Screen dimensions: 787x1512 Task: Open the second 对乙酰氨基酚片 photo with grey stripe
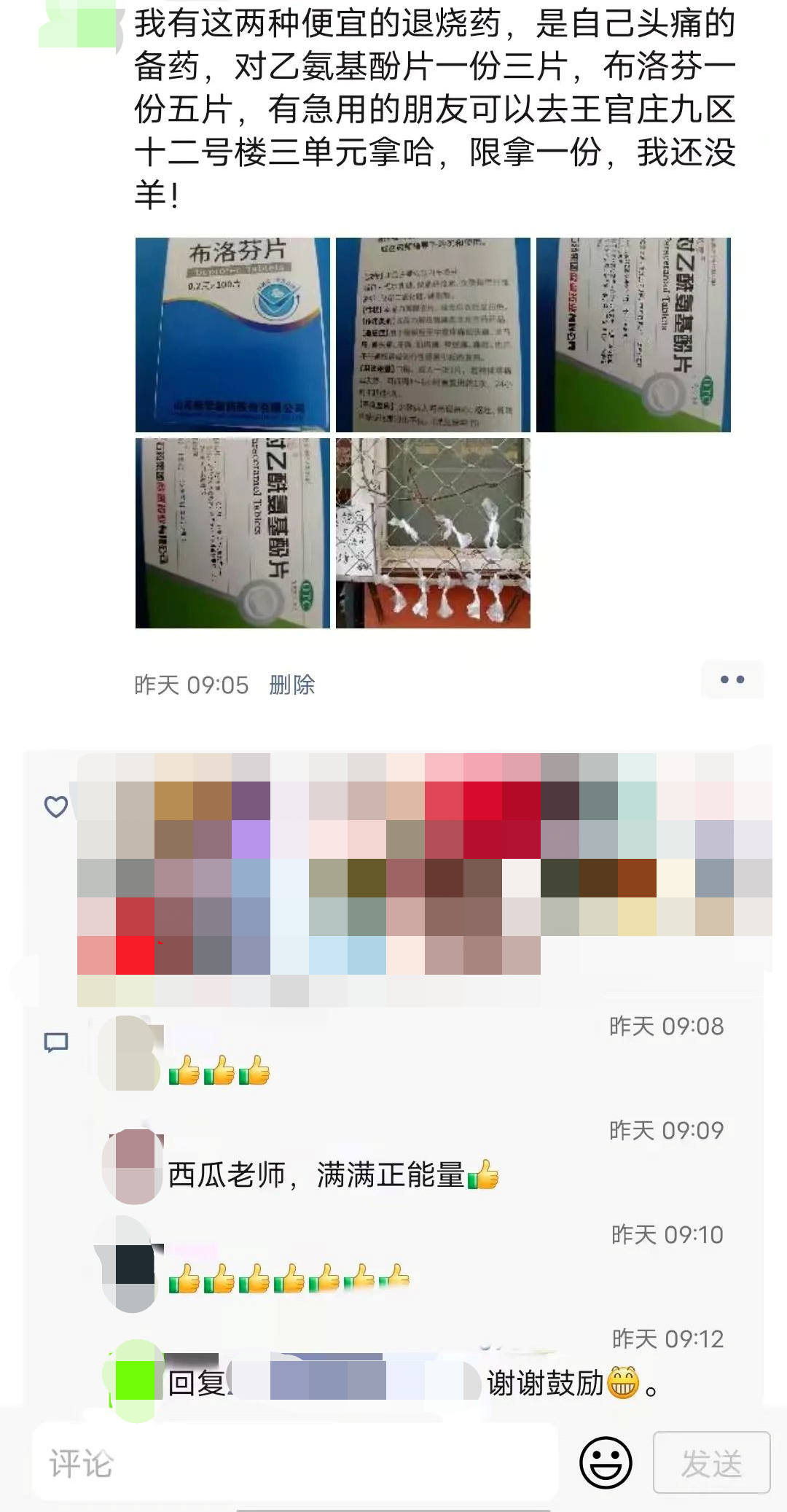click(x=232, y=533)
